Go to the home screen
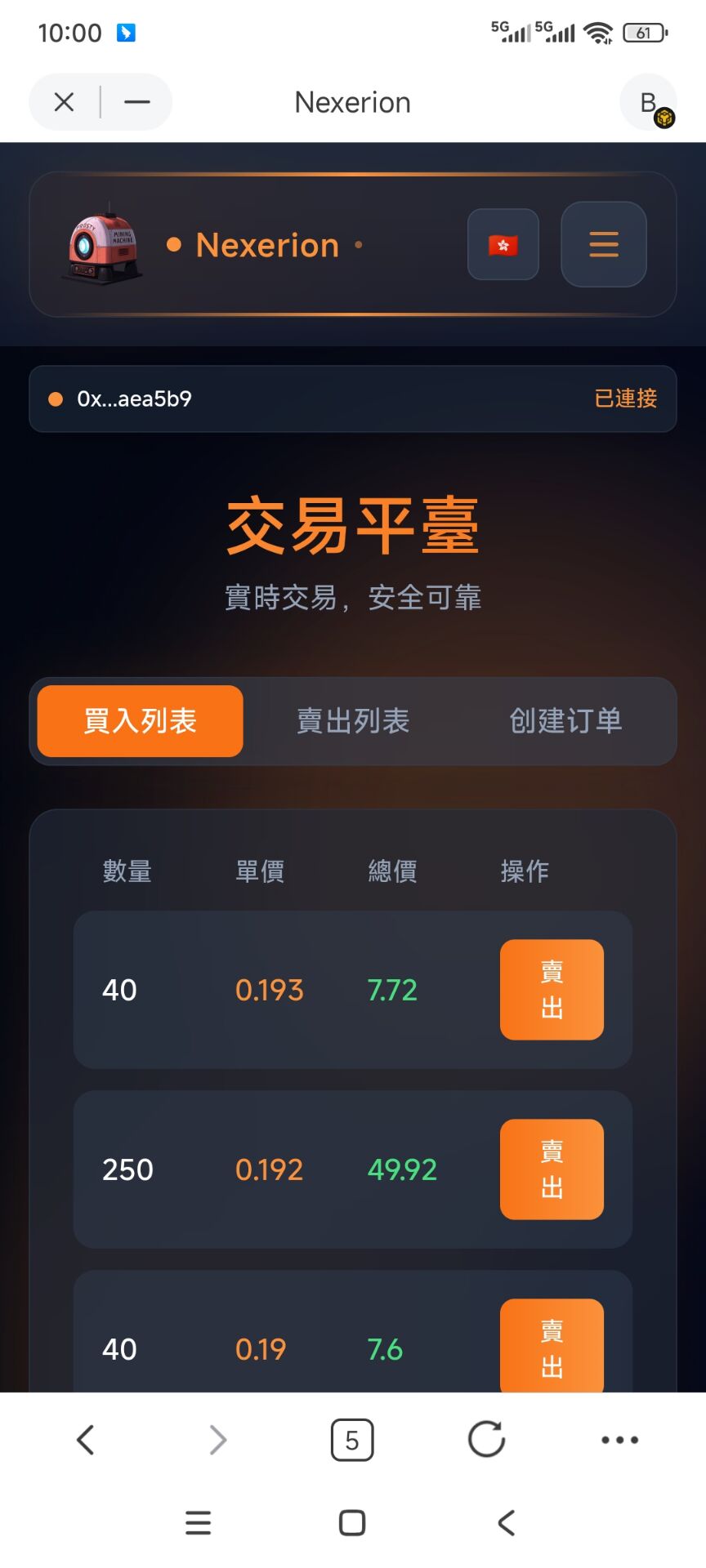706x1568 pixels. coord(352,1523)
